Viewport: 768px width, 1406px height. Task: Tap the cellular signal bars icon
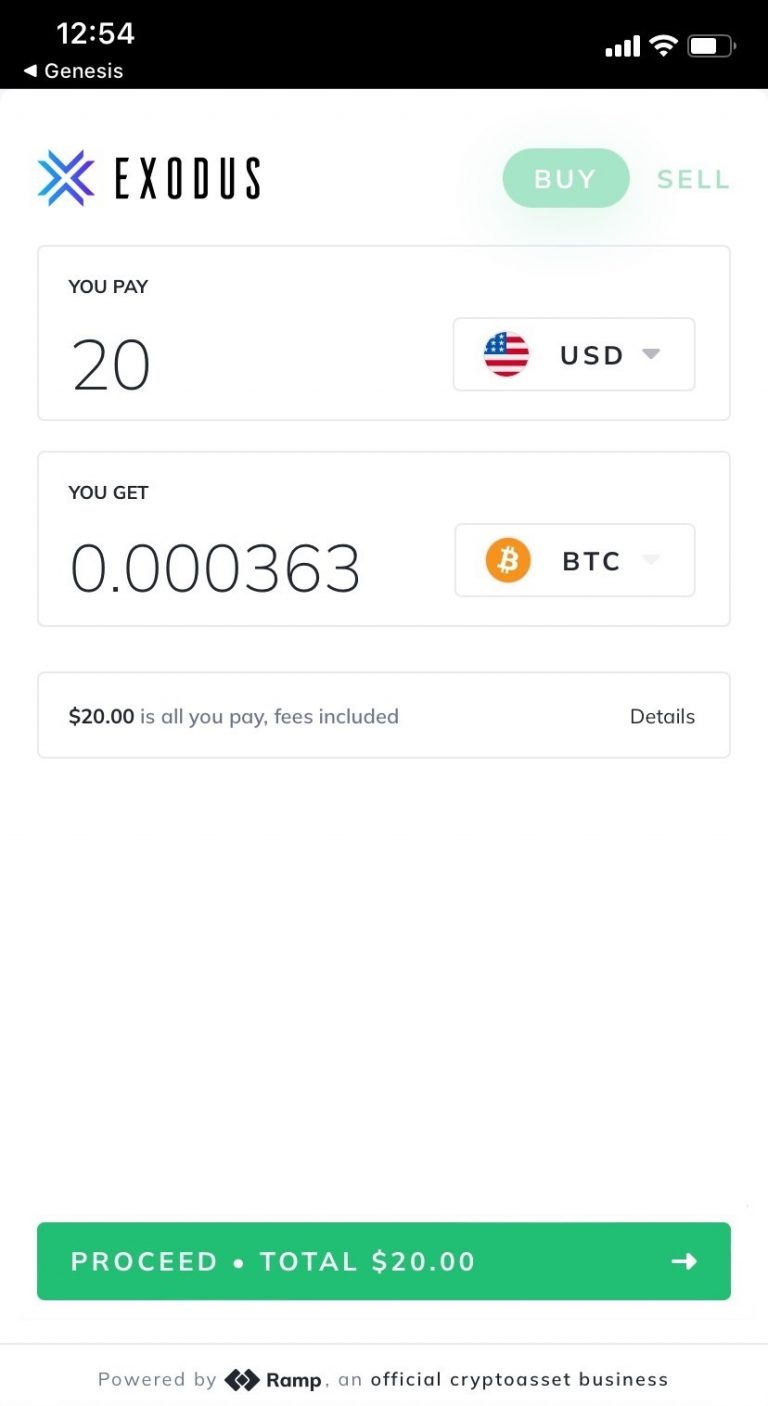pos(621,45)
